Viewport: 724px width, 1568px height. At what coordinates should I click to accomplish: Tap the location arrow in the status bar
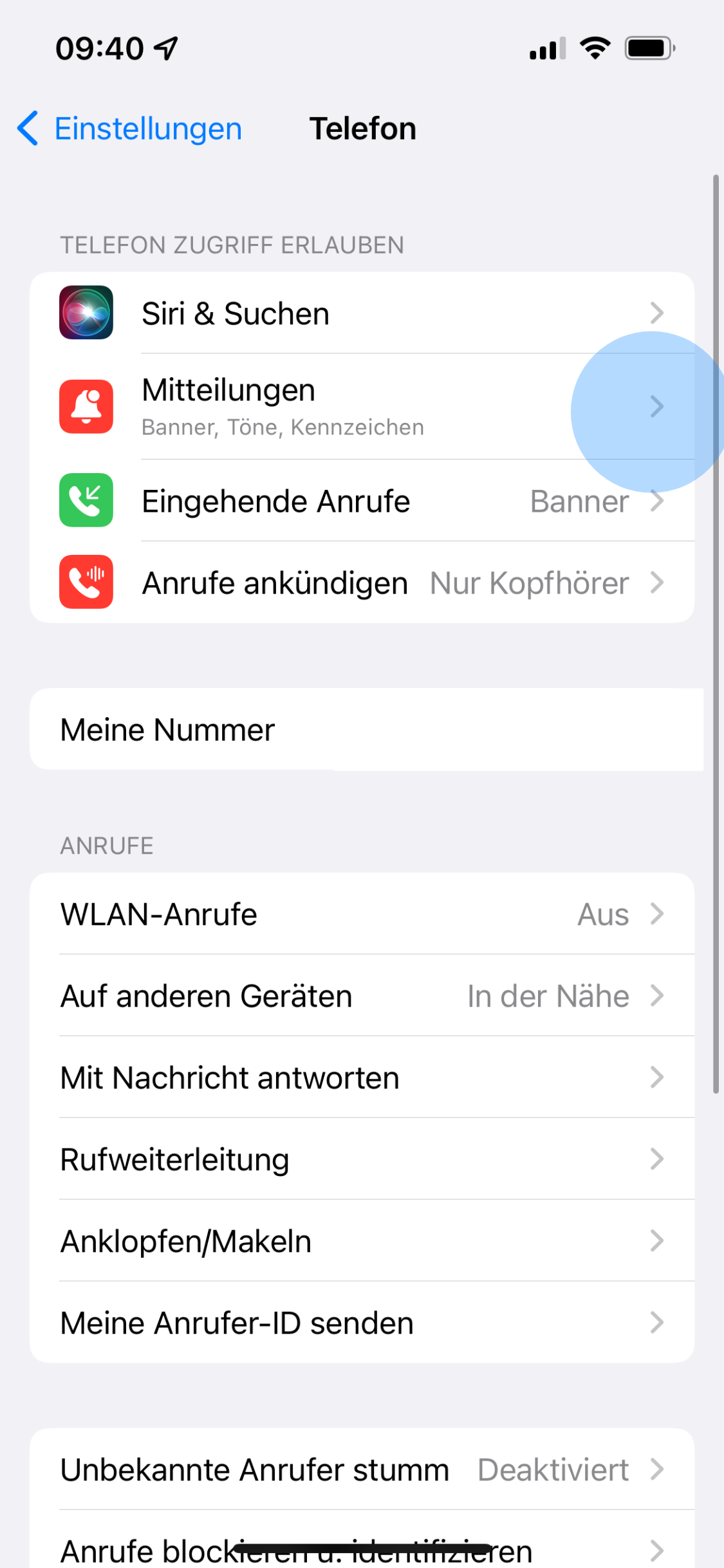166,47
